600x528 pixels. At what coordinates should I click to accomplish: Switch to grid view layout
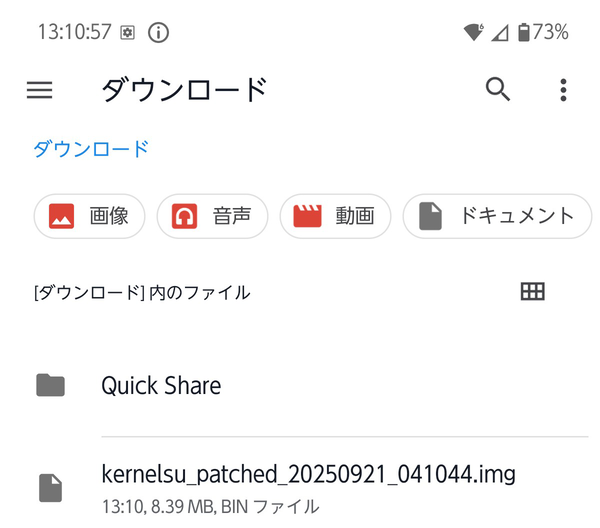[533, 292]
